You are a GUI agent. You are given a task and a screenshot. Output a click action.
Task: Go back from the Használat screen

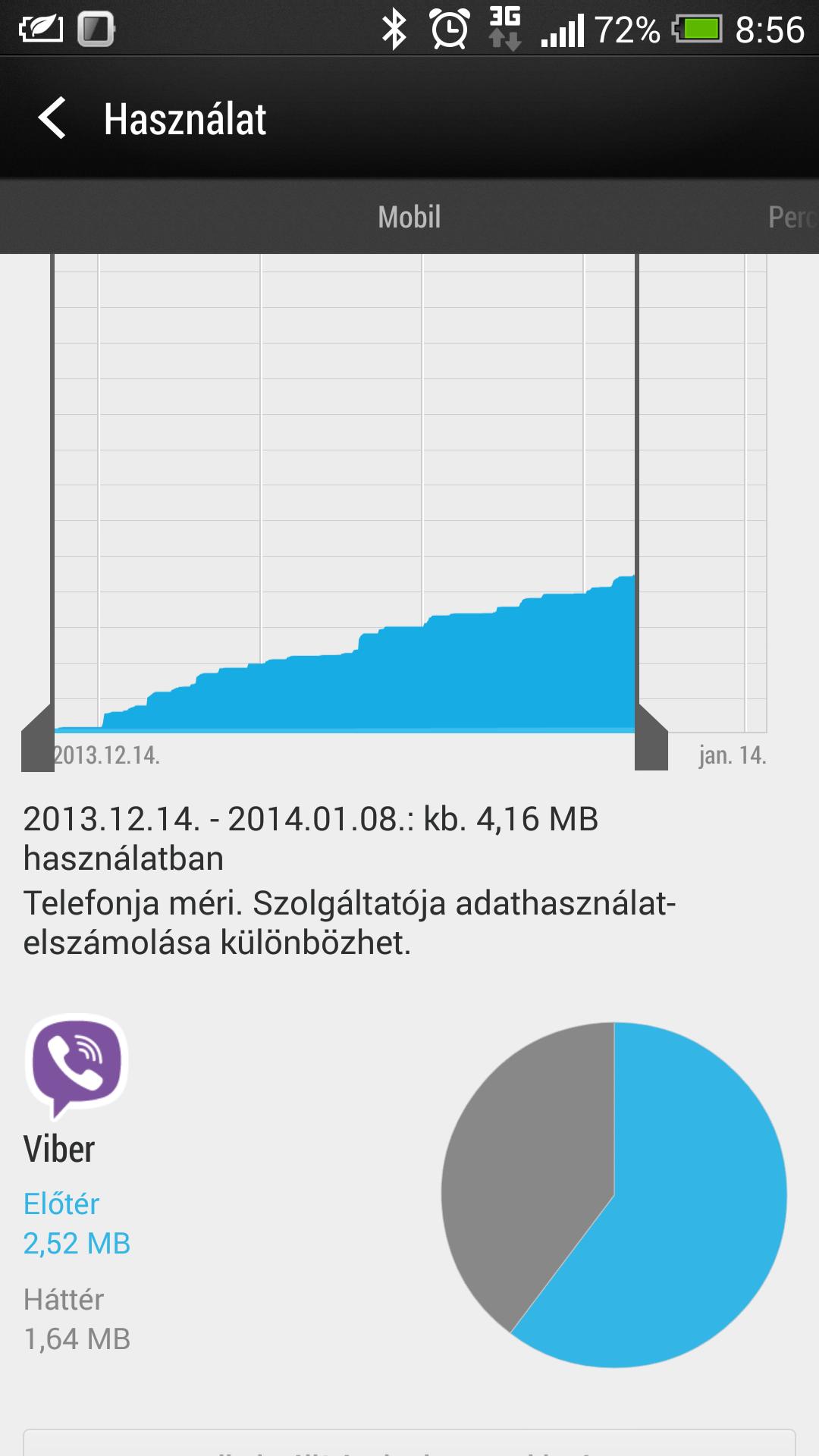coord(52,118)
